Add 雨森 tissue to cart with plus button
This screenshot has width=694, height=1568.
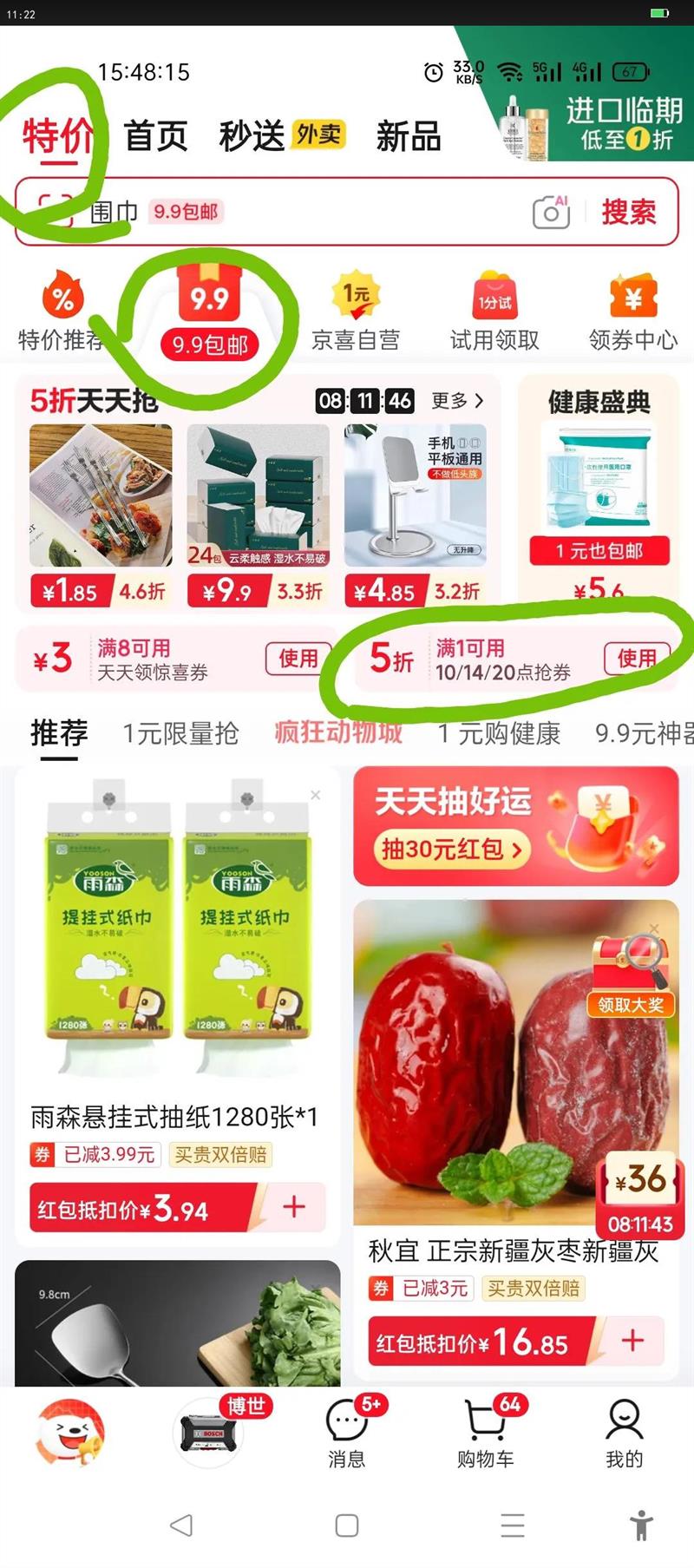coord(295,1206)
